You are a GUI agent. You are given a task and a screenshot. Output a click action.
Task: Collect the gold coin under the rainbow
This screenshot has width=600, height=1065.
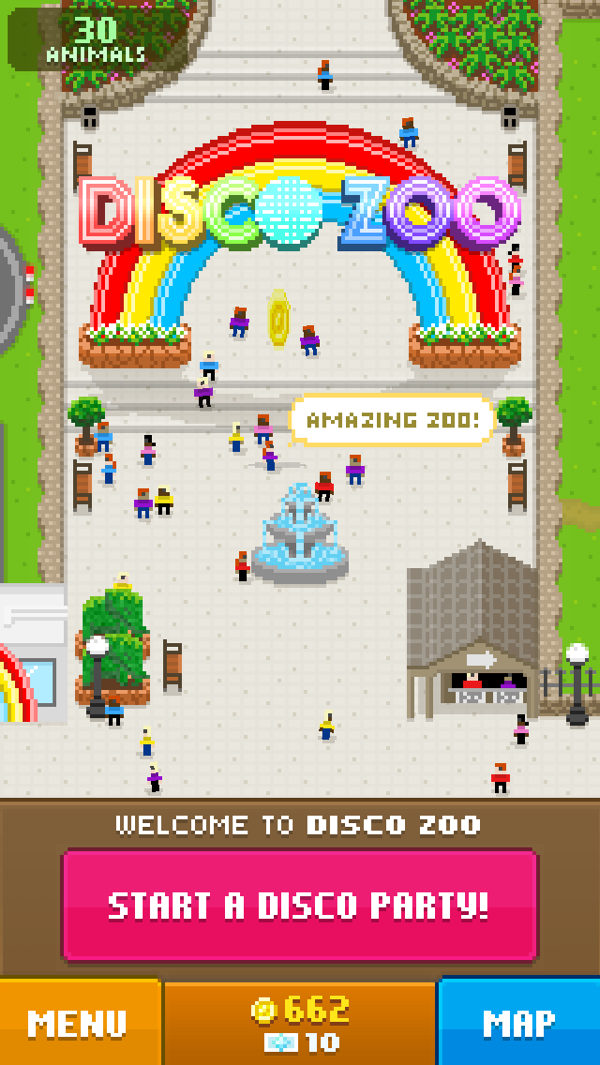click(x=278, y=319)
